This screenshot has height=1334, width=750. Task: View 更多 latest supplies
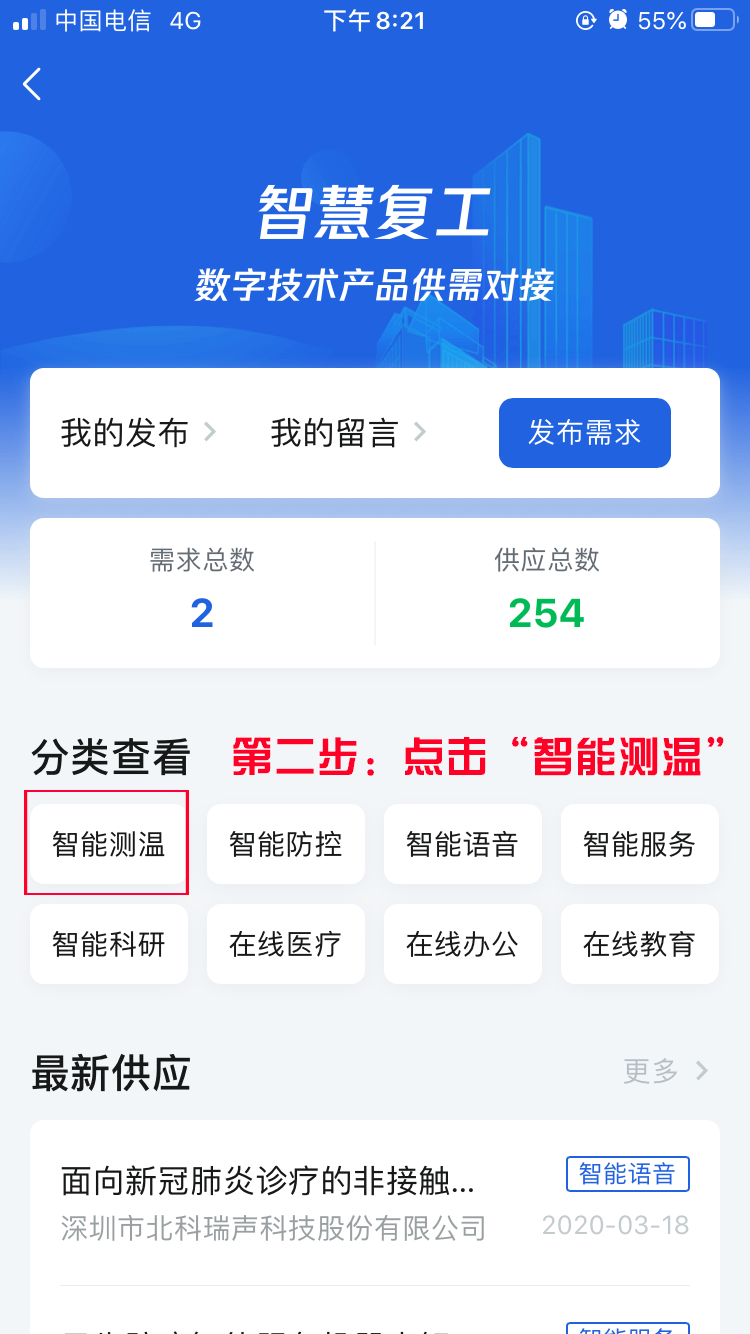(x=665, y=1071)
